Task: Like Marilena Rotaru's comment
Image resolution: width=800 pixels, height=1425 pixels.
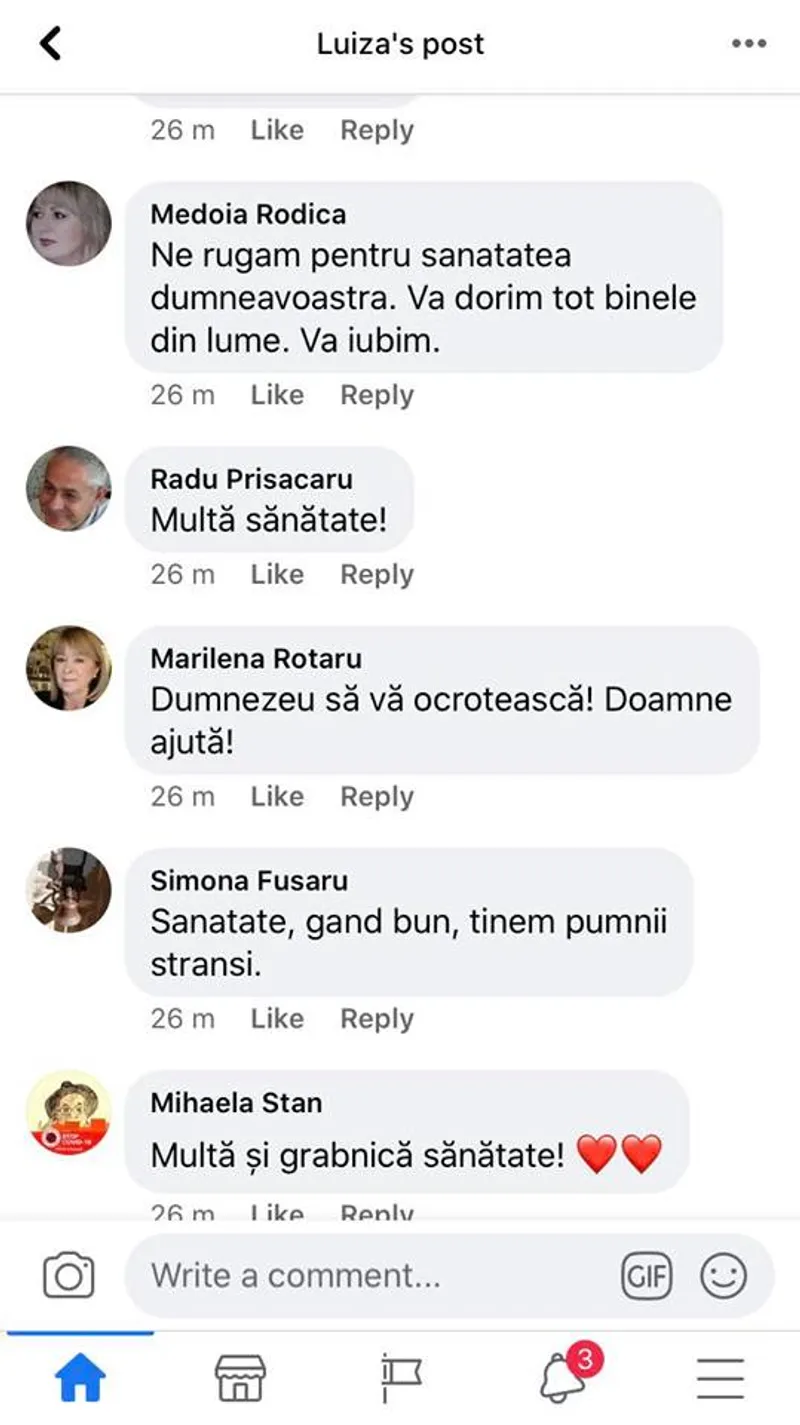Action: [x=277, y=796]
